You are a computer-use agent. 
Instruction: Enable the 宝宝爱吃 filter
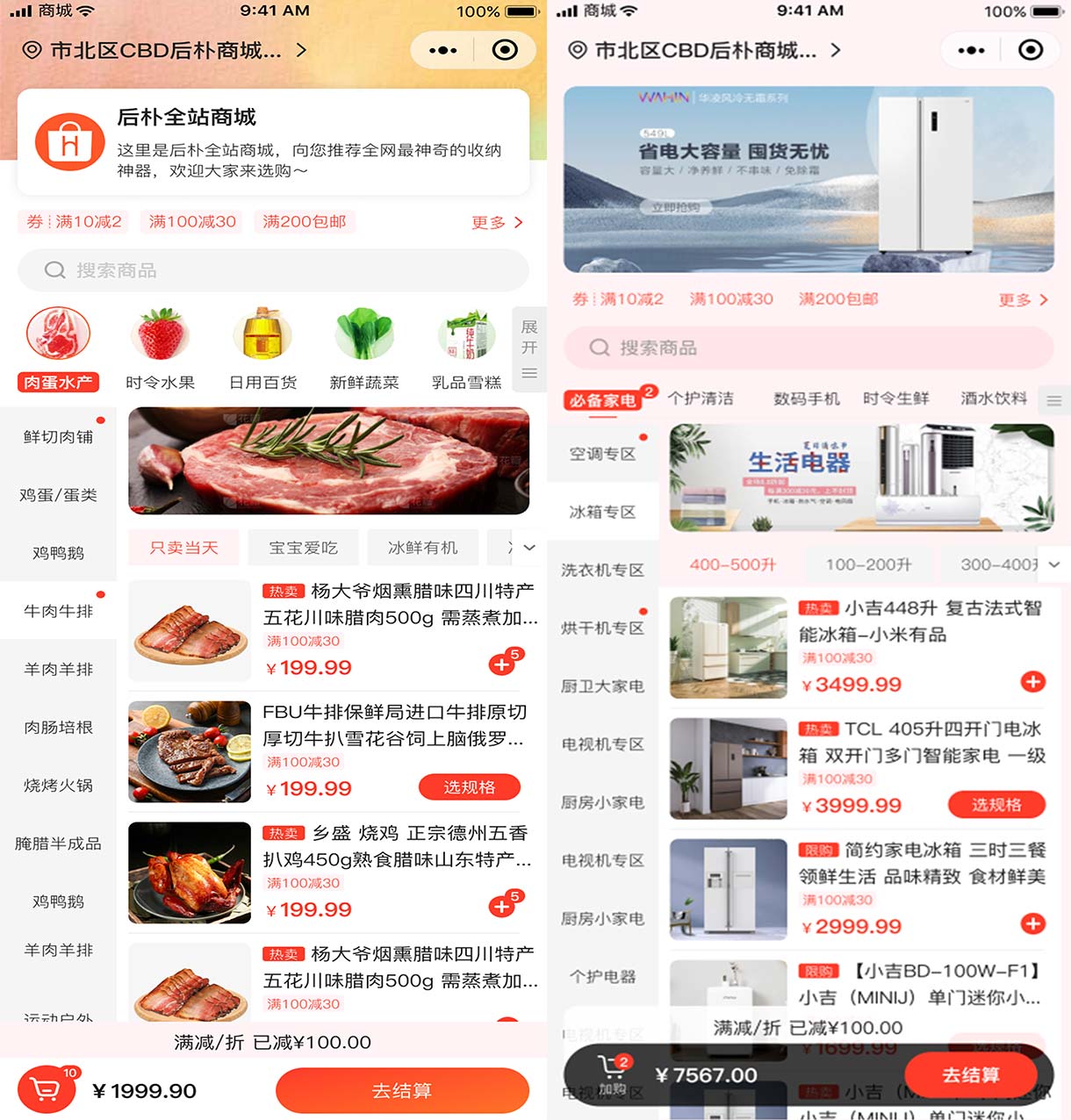point(303,547)
